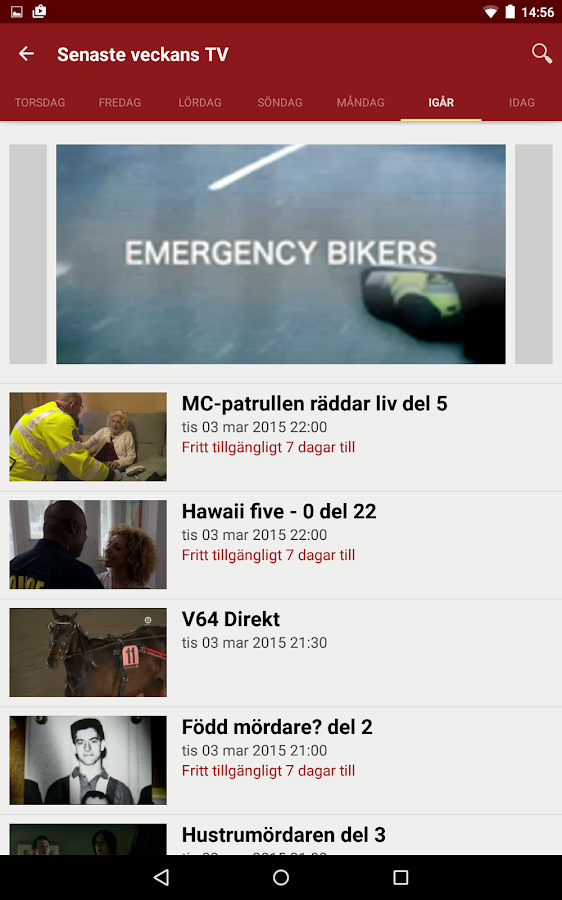Switch to the Måndag tab
This screenshot has height=900, width=562.
[x=361, y=102]
